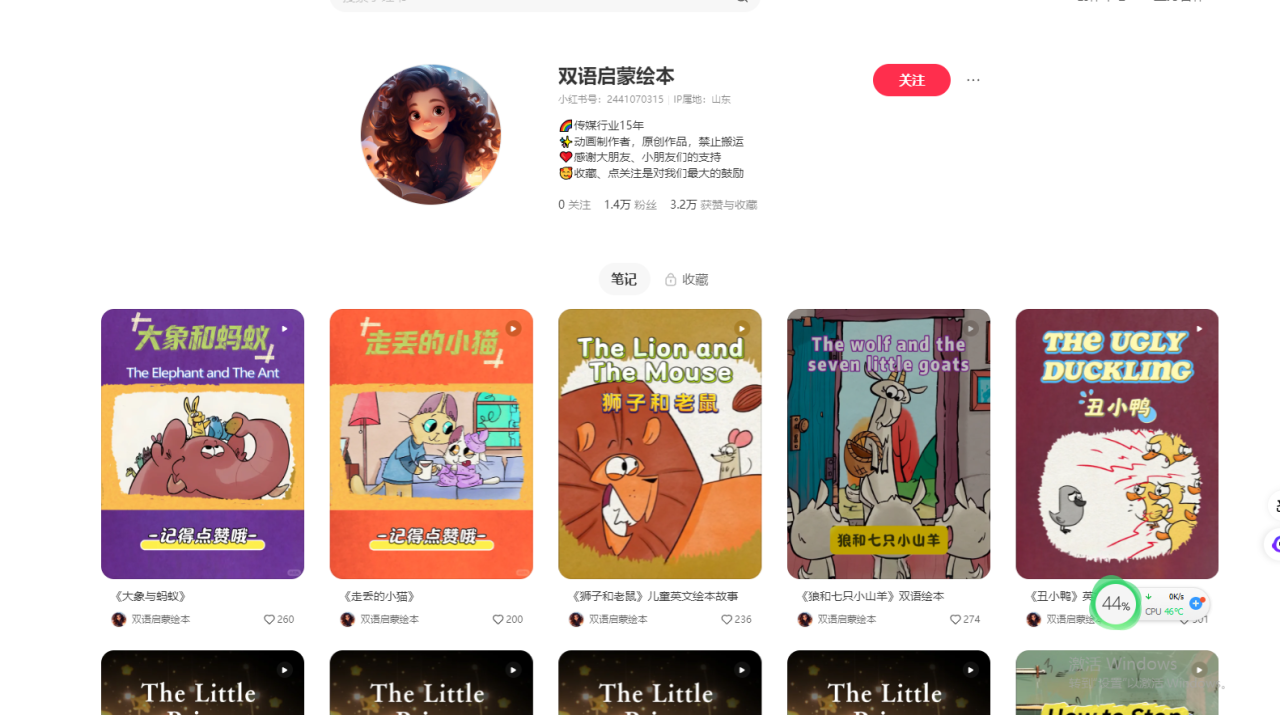The image size is (1280, 715).
Task: Open The Ugly Duckling note
Action: pyautogui.click(x=1117, y=443)
